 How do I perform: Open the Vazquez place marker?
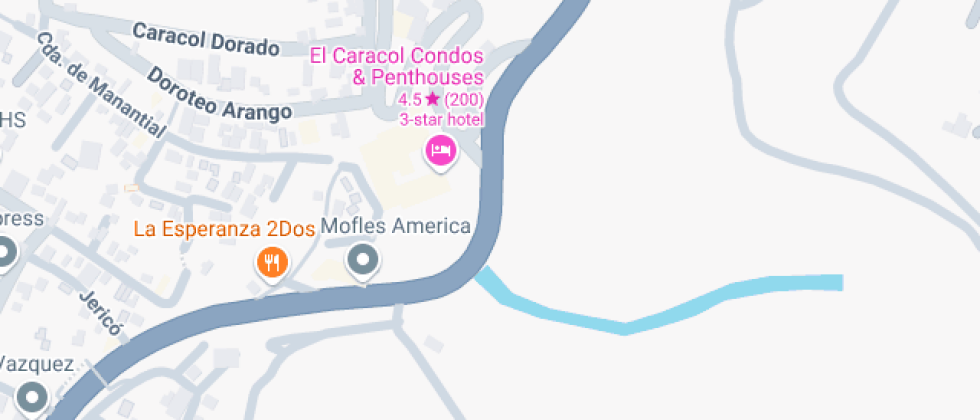[33, 398]
